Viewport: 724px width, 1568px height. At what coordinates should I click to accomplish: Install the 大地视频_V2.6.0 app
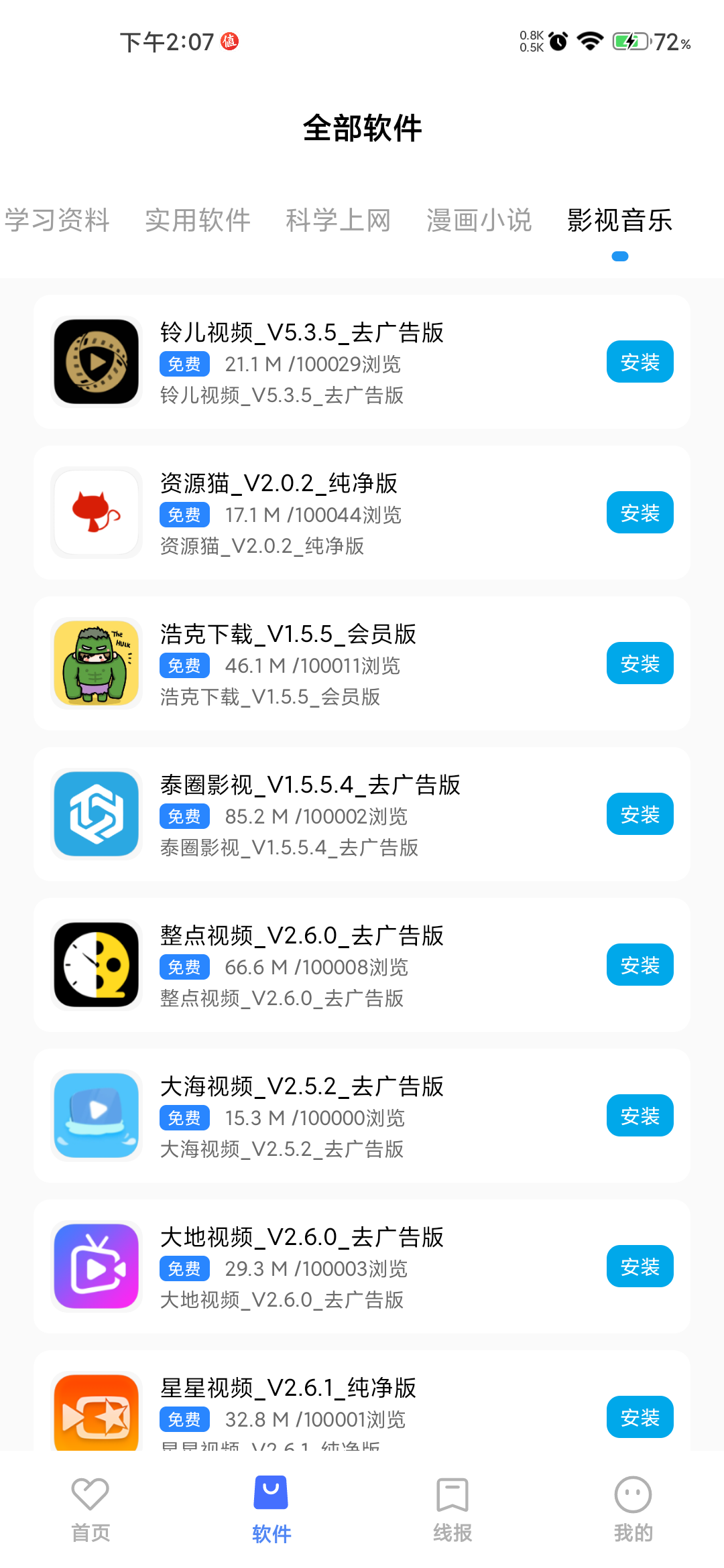coord(640,1266)
